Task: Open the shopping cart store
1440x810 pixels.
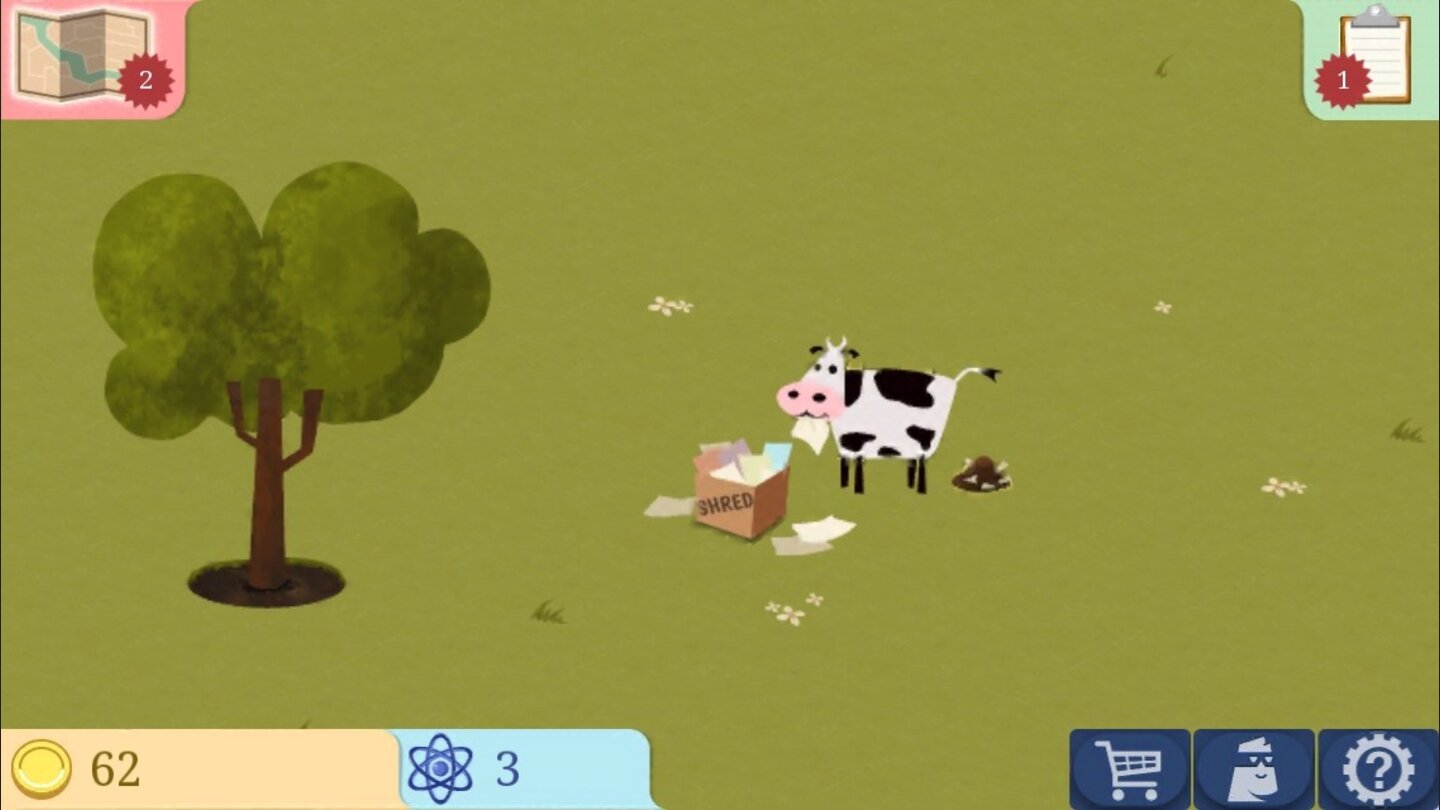Action: pos(1129,770)
